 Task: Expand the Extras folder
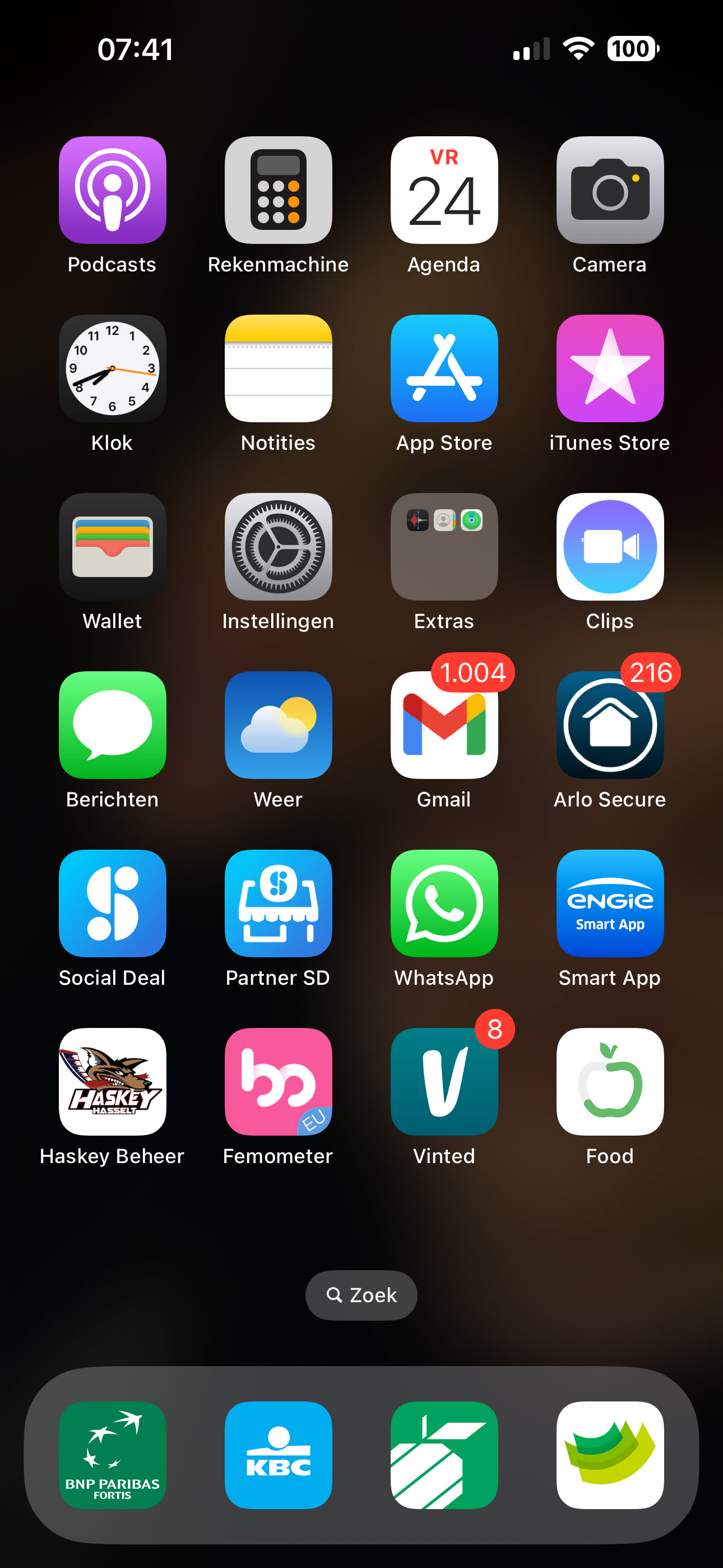(444, 547)
